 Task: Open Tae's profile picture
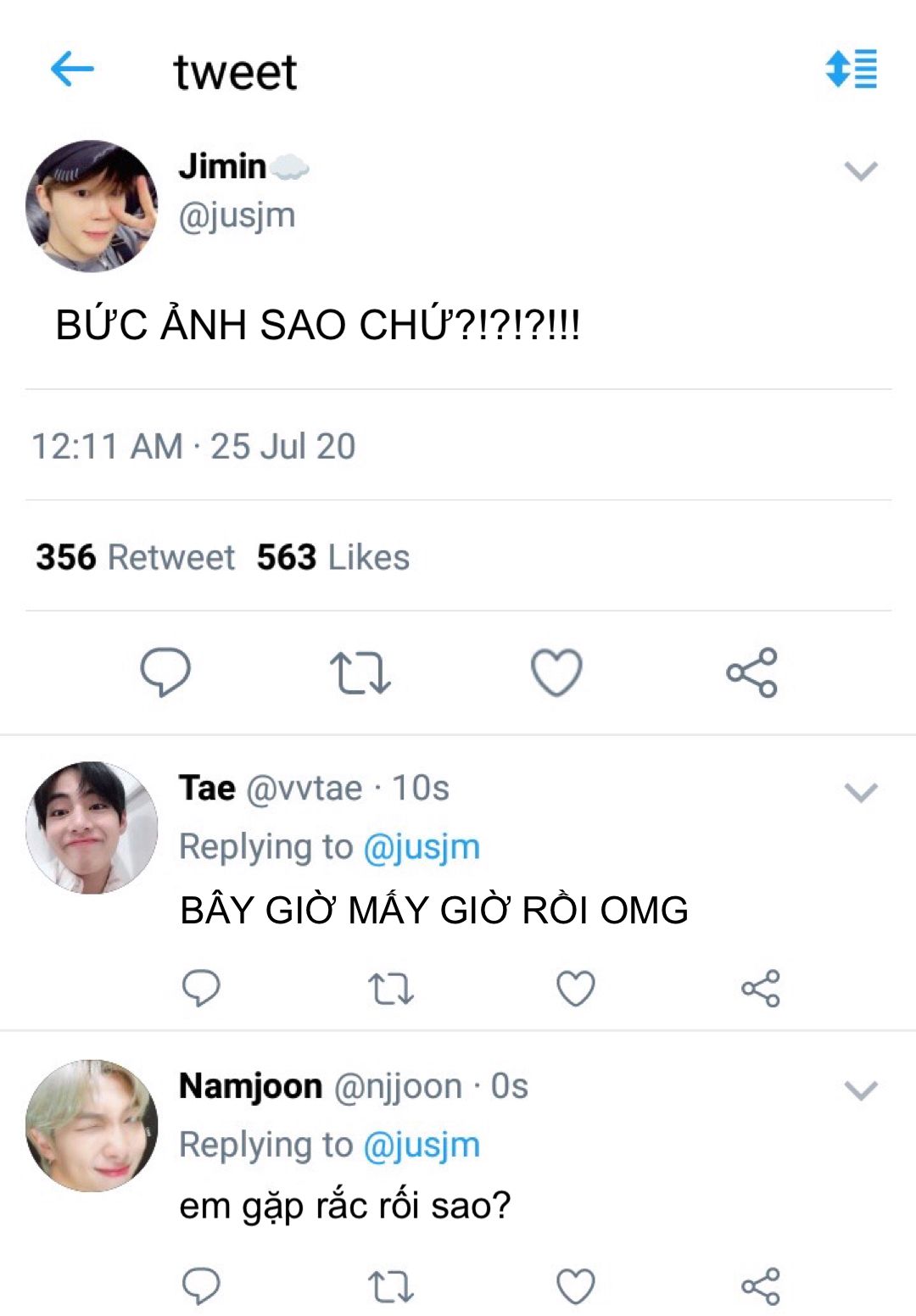click(x=92, y=828)
